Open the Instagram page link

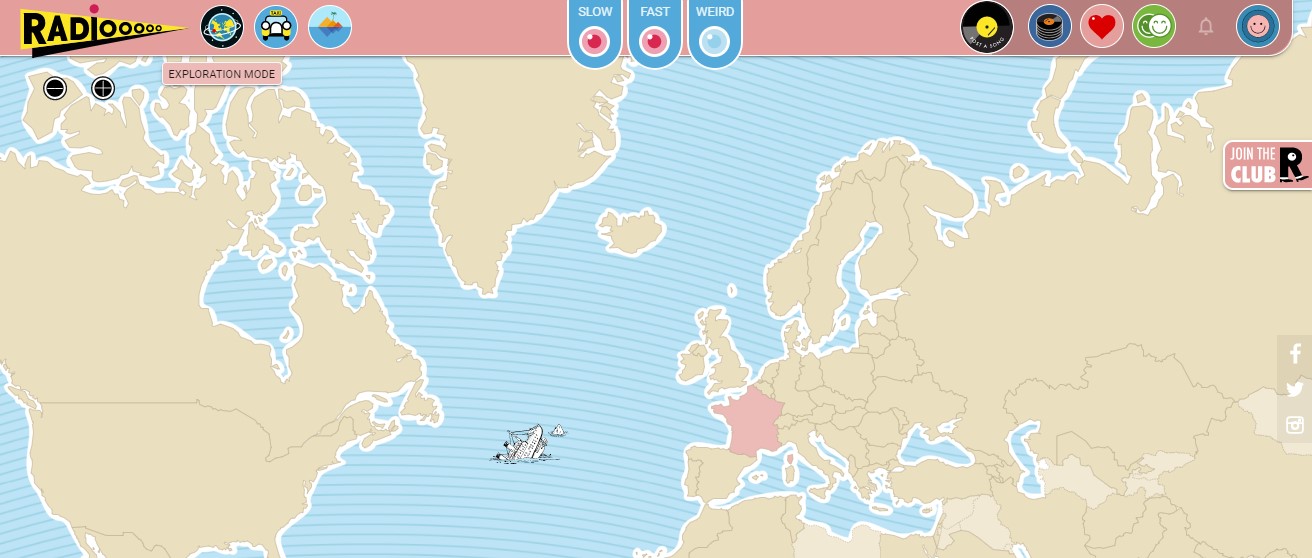click(x=1295, y=425)
